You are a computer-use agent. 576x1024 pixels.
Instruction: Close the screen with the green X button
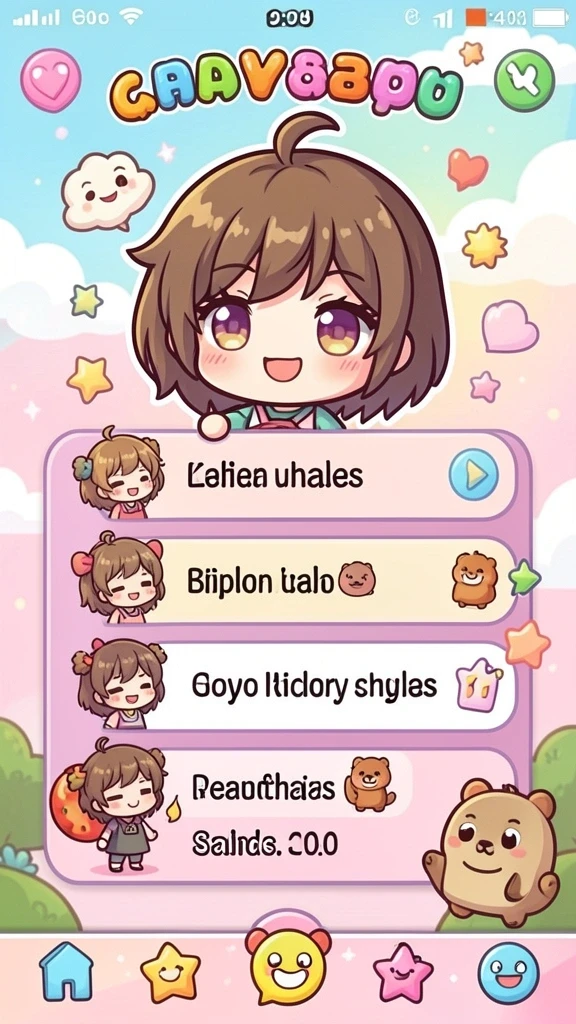coord(524,81)
